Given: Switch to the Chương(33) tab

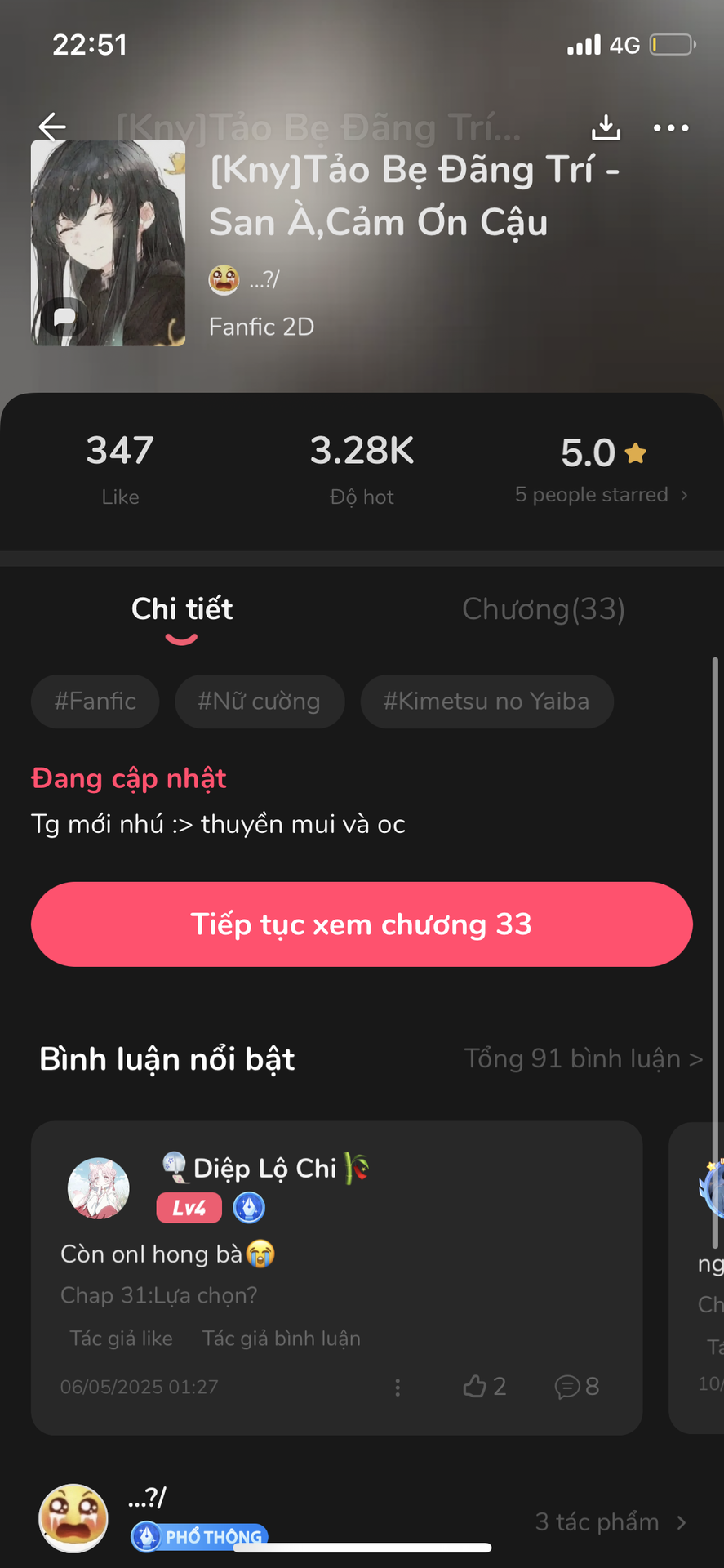Looking at the screenshot, I should [543, 609].
